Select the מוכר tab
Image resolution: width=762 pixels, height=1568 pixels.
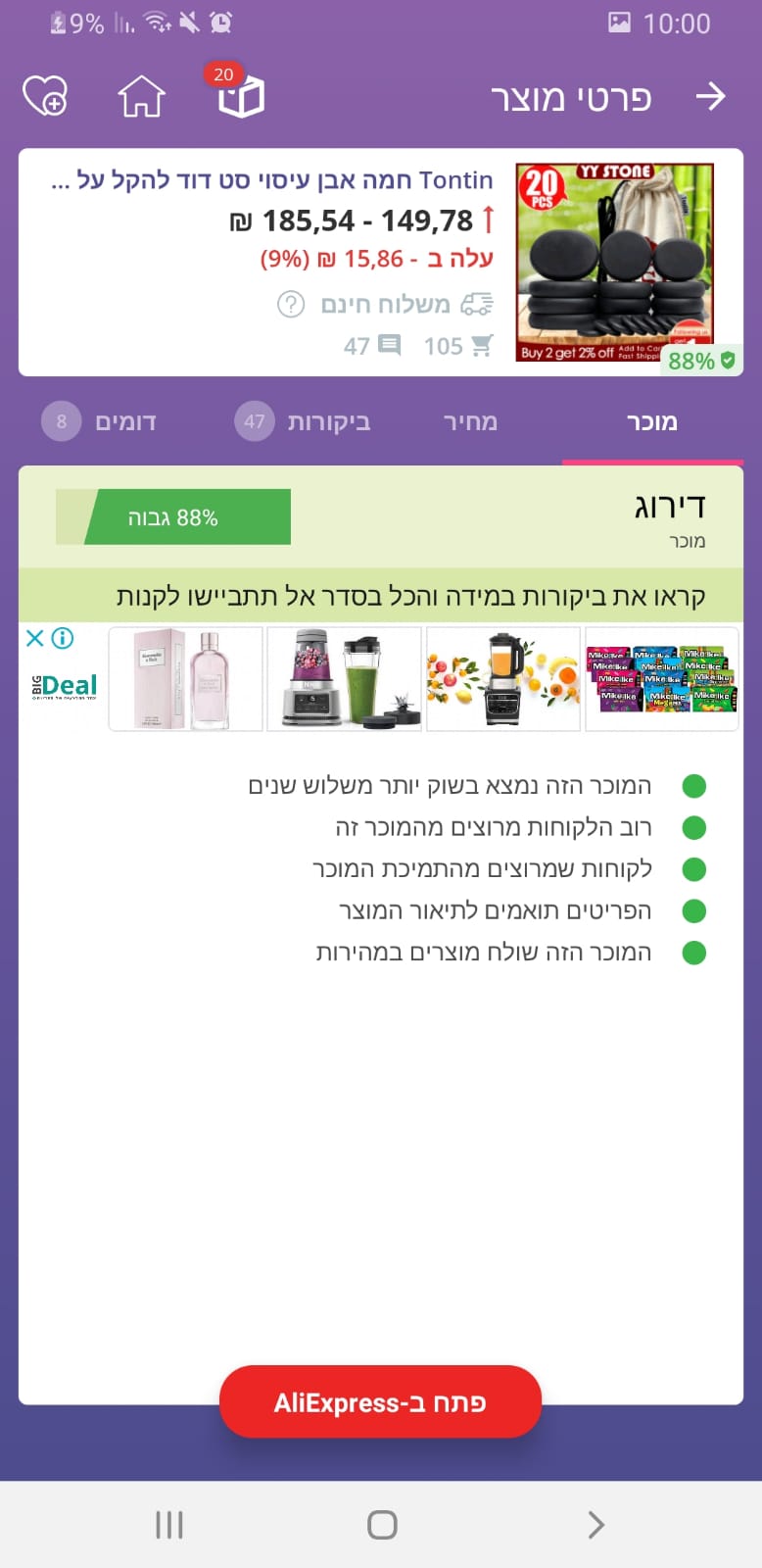652,422
